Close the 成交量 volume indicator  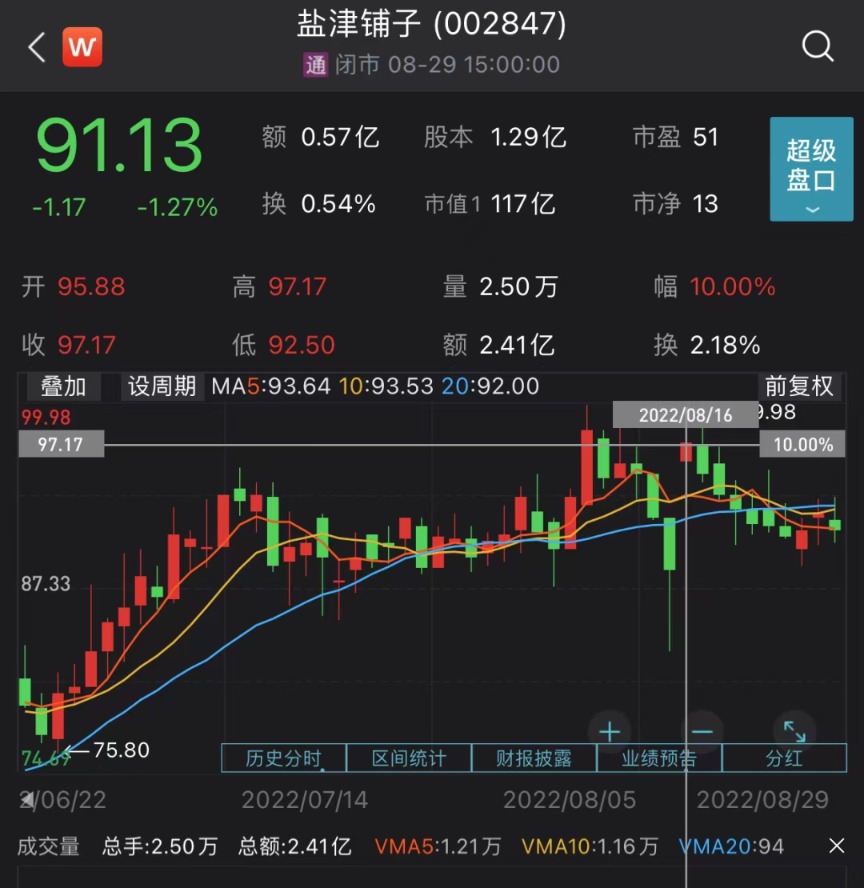[x=837, y=847]
